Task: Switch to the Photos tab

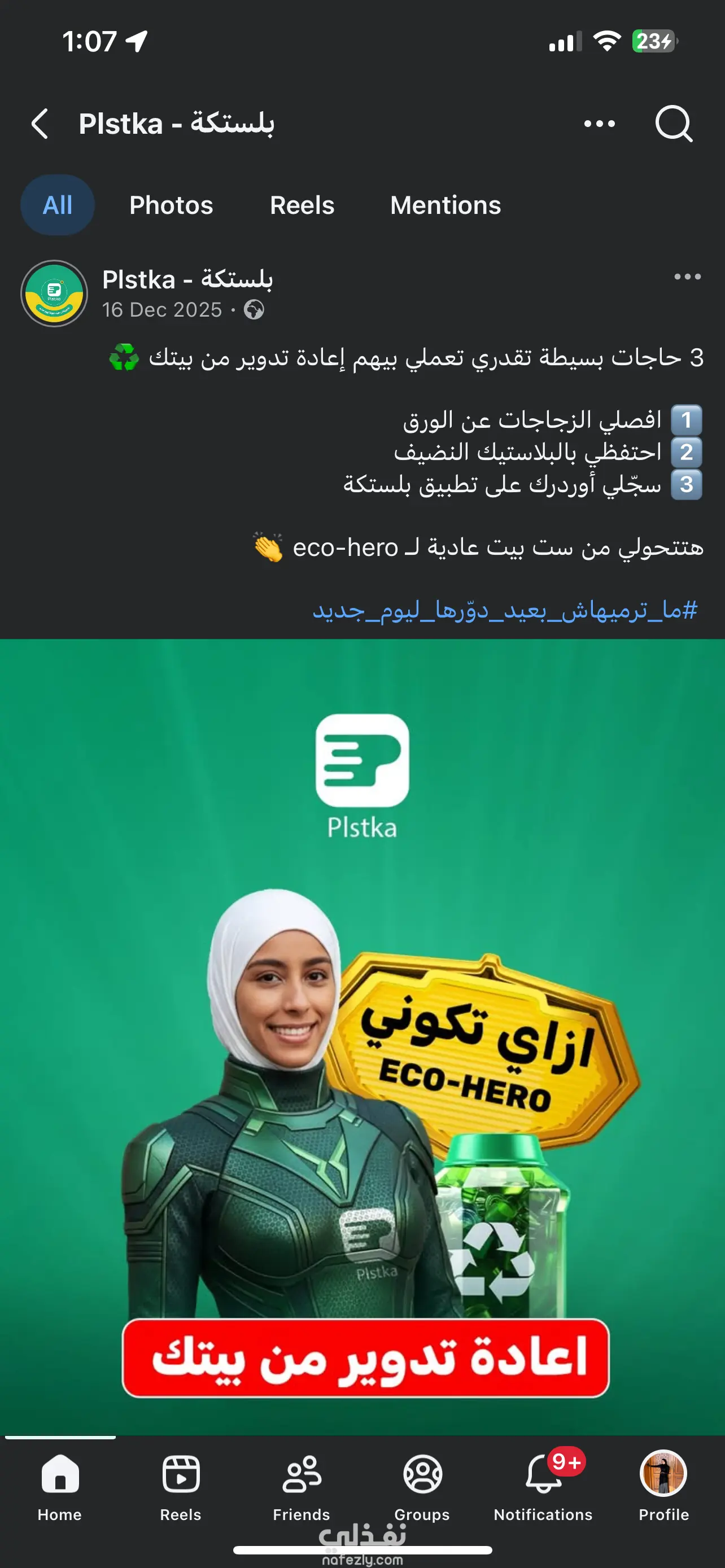Action: point(171,205)
